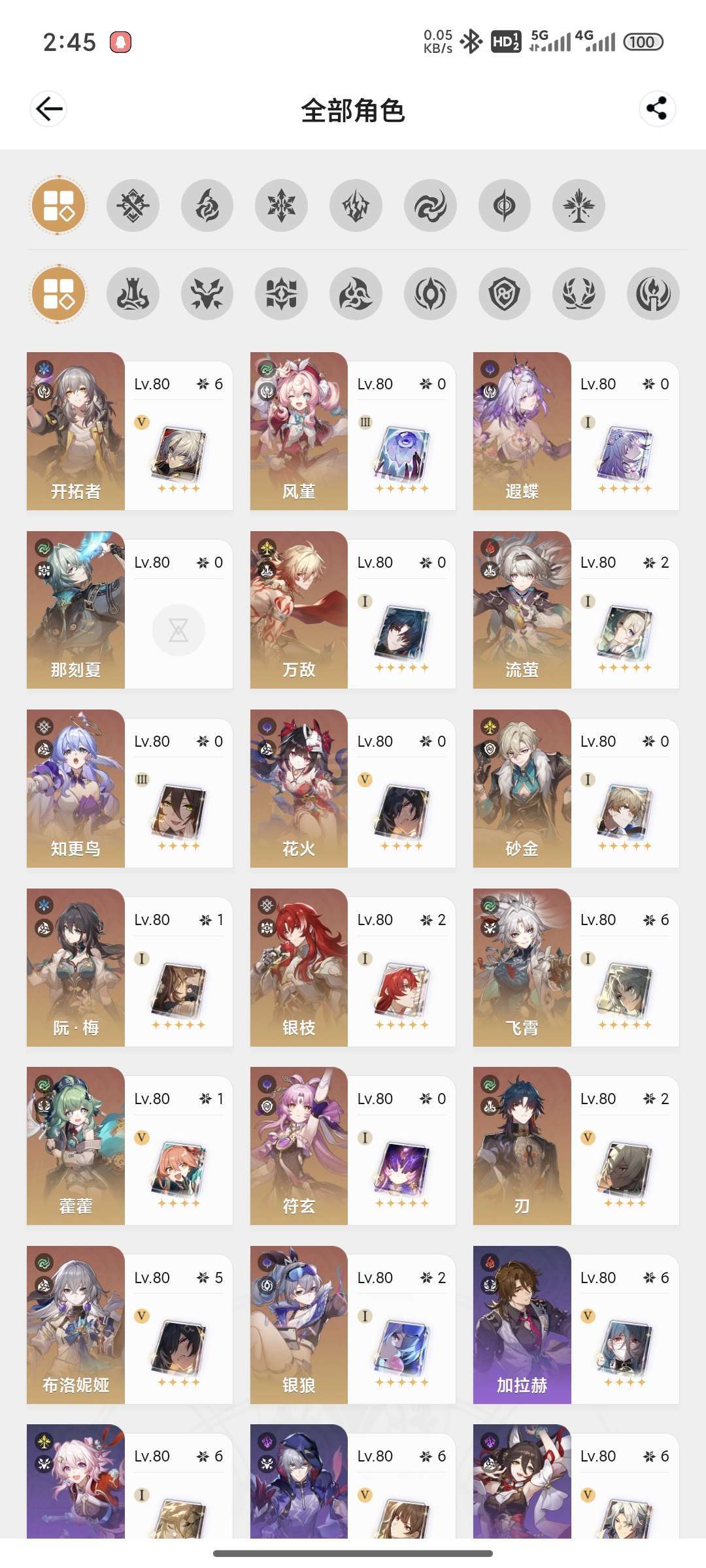View the 流萤 character details
706x1568 pixels.
pos(576,610)
